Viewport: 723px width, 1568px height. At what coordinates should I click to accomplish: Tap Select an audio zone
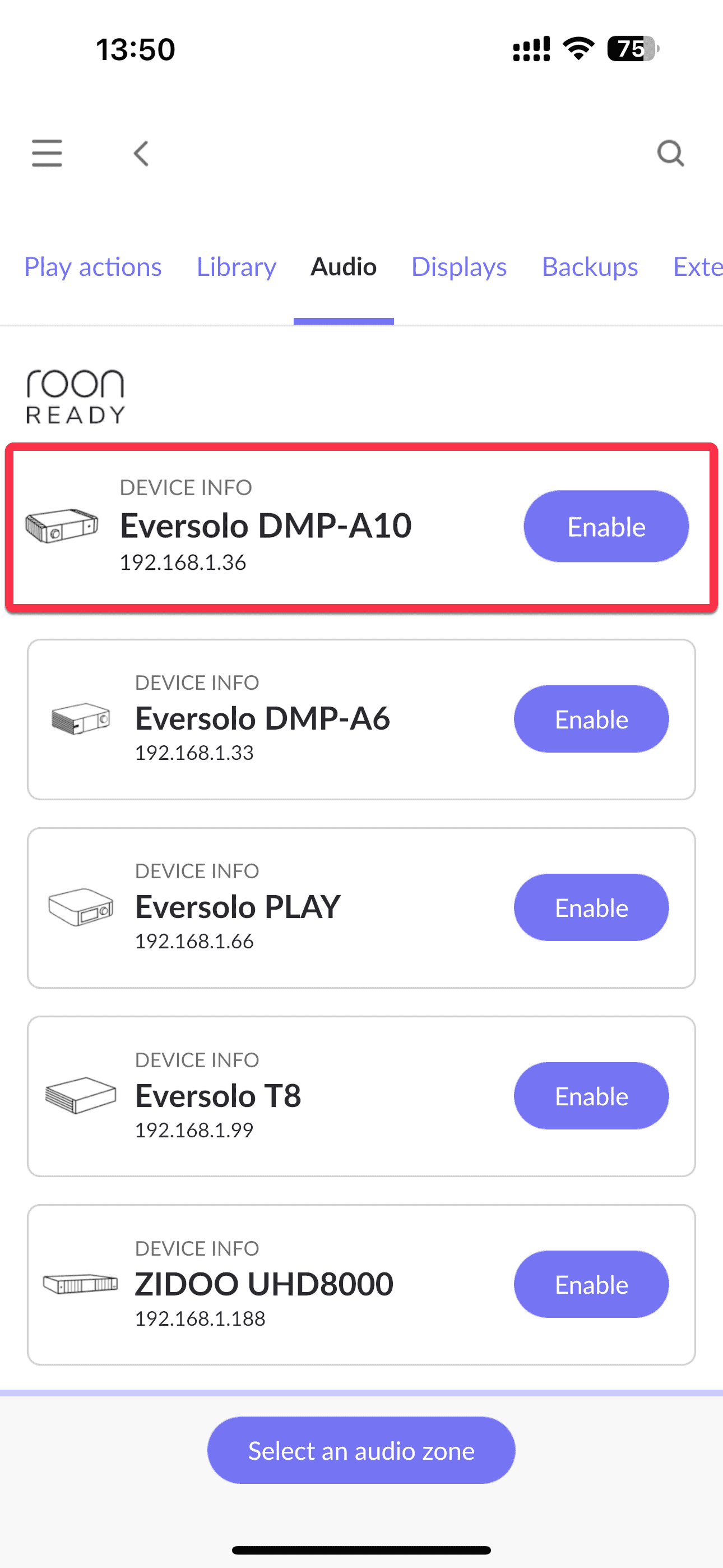361,1451
